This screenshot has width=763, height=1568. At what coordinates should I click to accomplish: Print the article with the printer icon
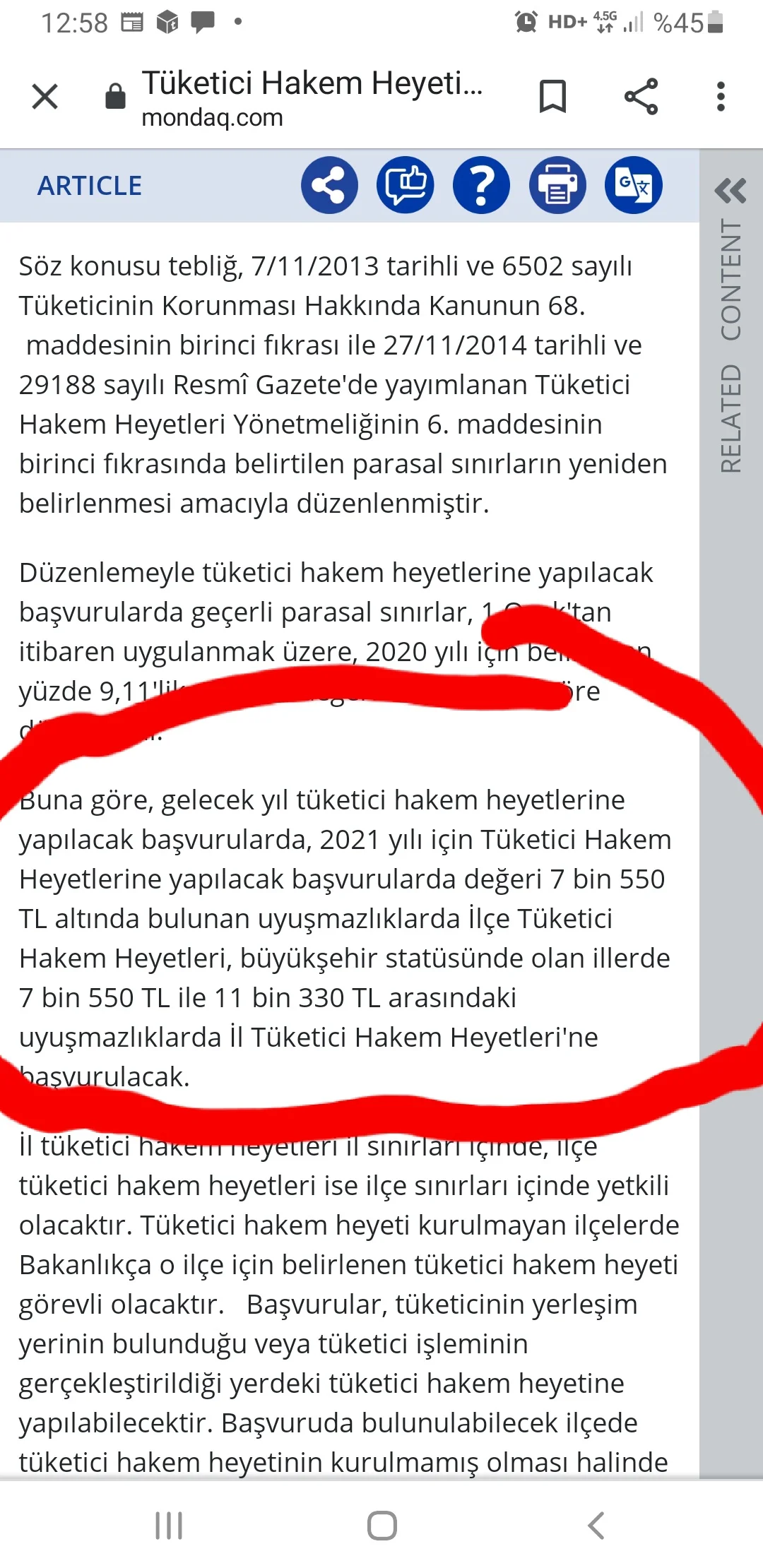pyautogui.click(x=557, y=185)
